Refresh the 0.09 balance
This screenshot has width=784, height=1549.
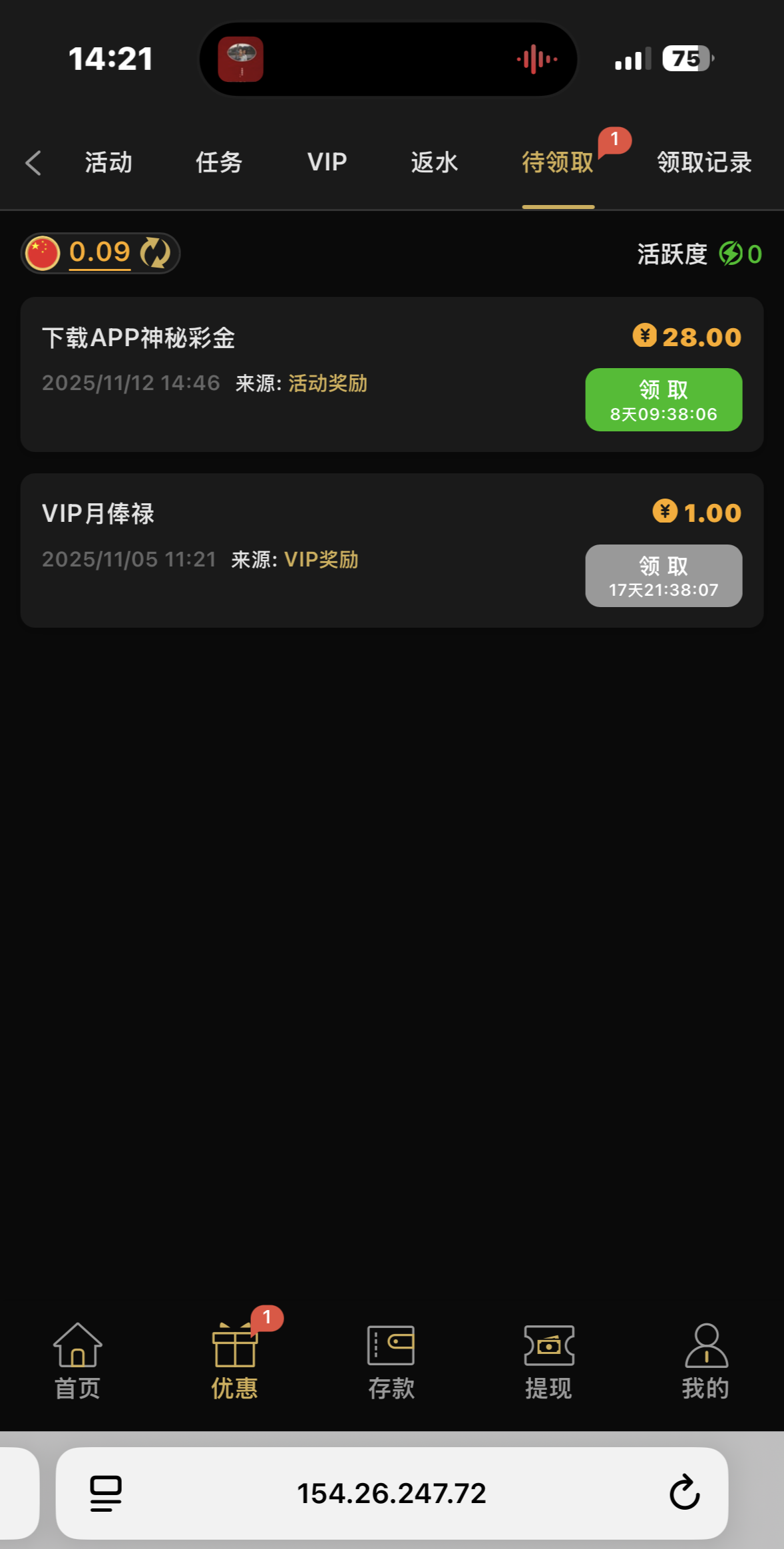click(x=156, y=253)
